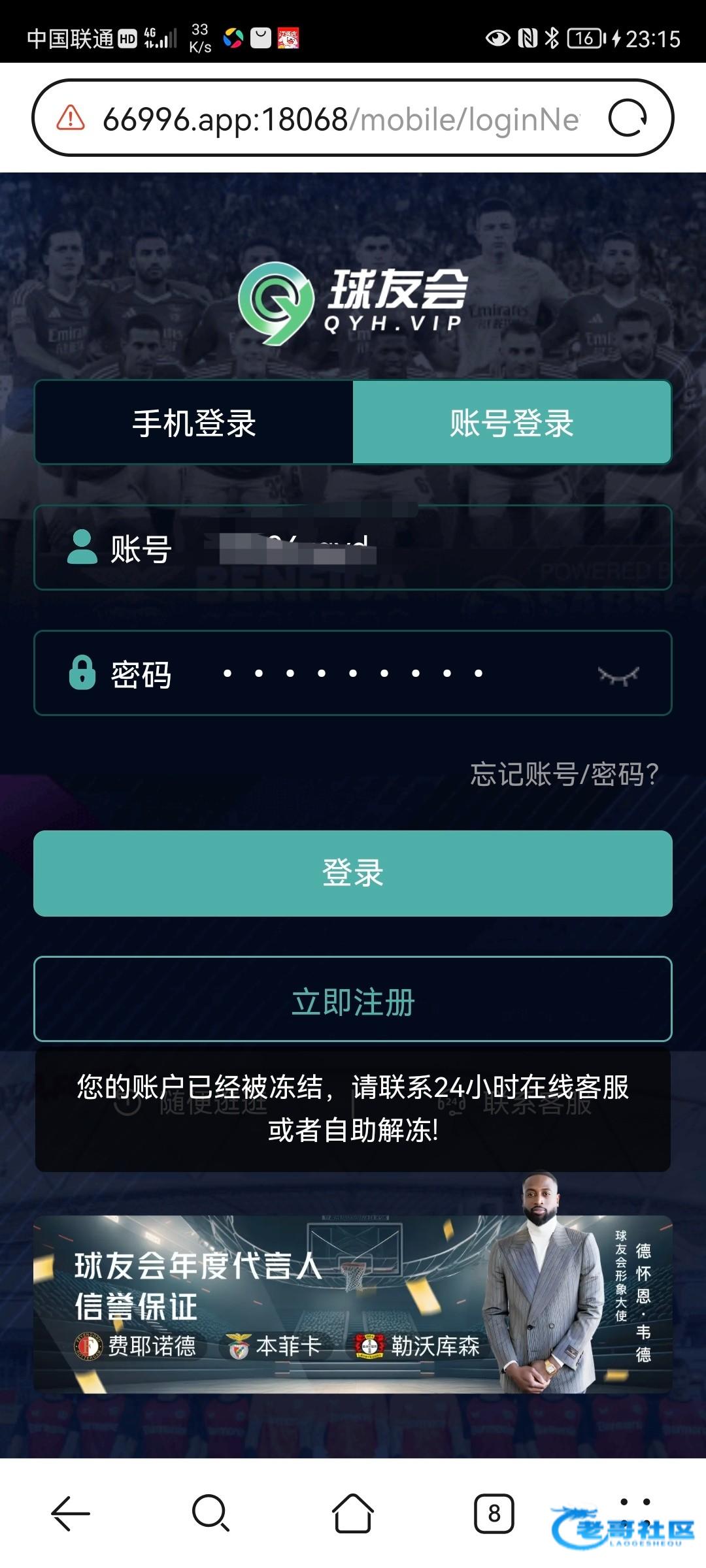Tap the 登录 button
Viewport: 706px width, 1568px height.
tap(353, 874)
